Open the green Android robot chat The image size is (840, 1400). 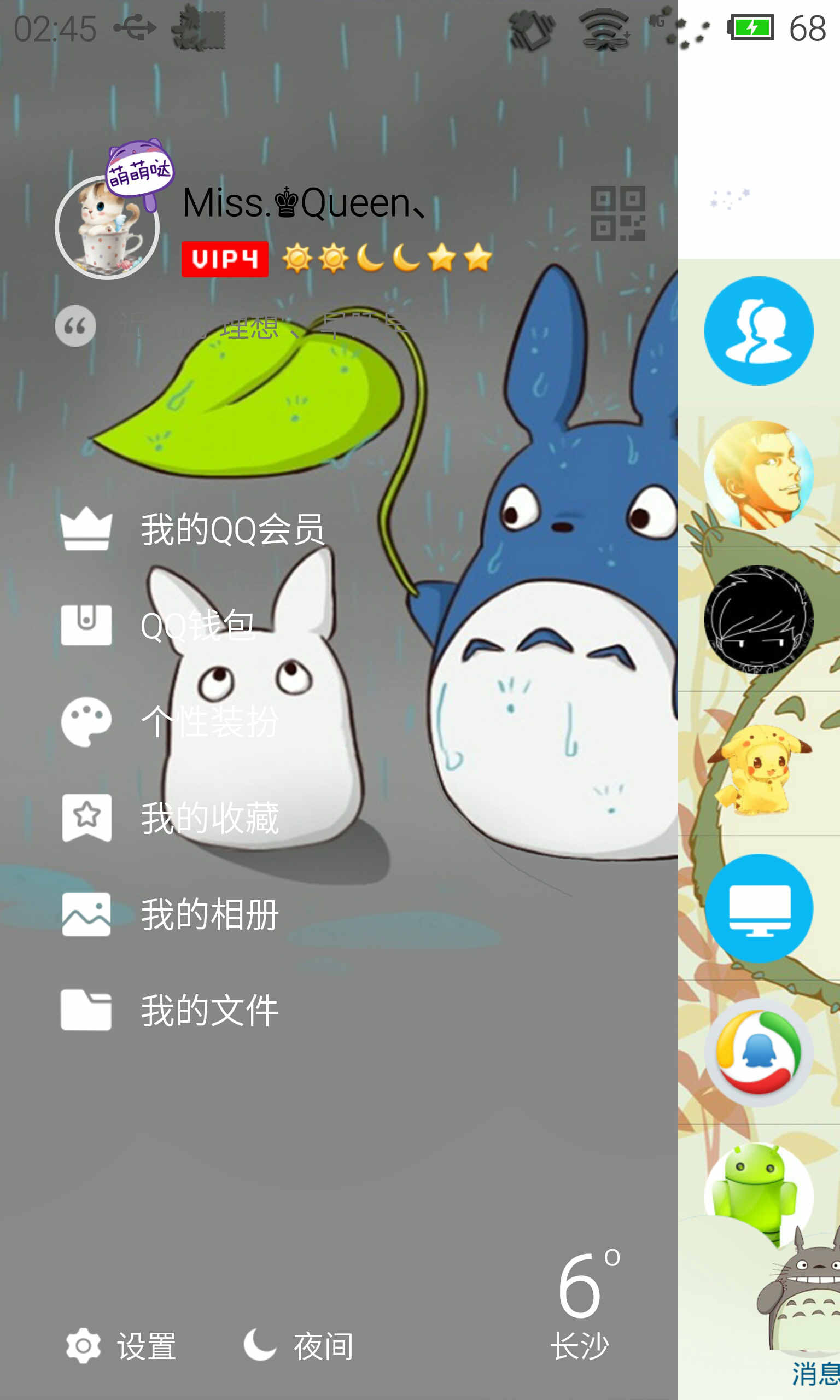coord(756,1194)
